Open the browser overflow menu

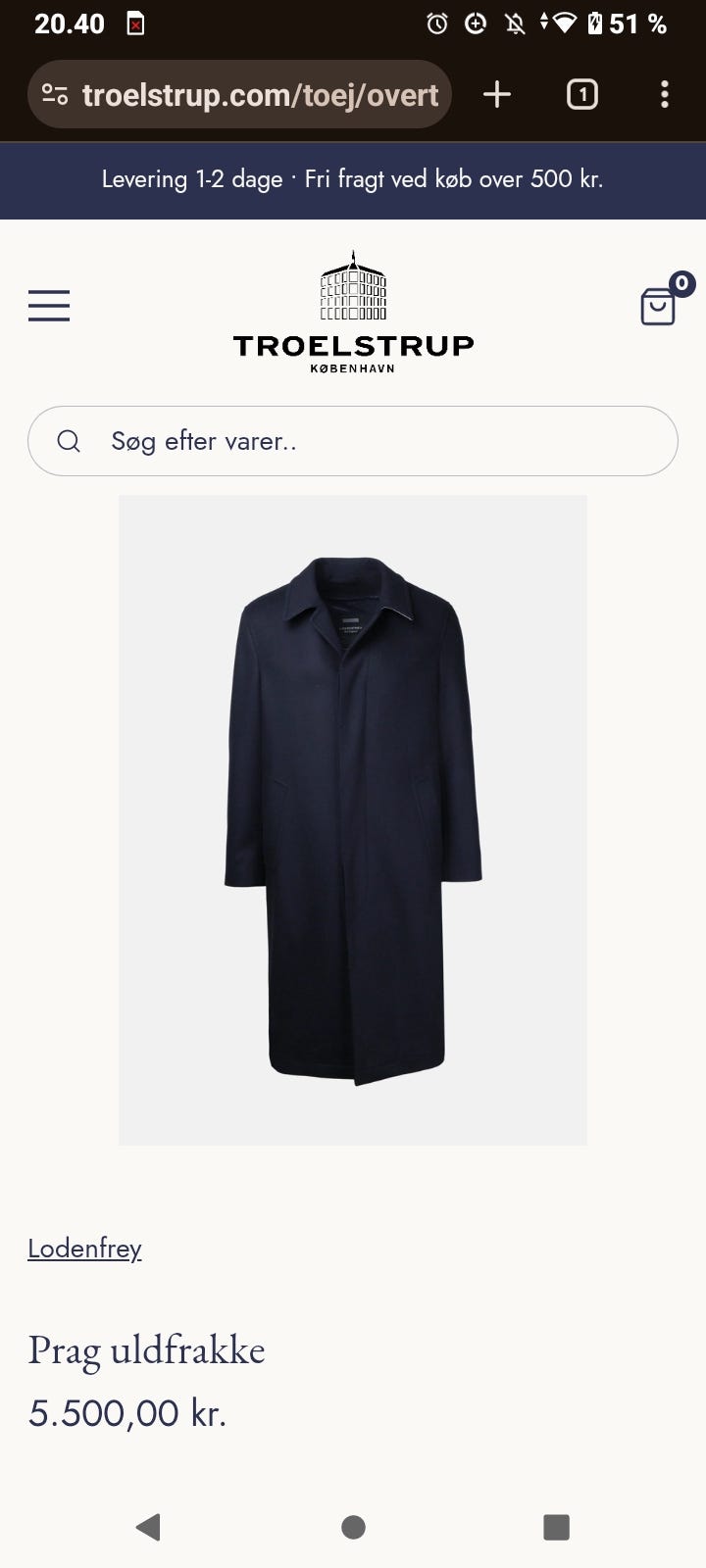[x=665, y=95]
